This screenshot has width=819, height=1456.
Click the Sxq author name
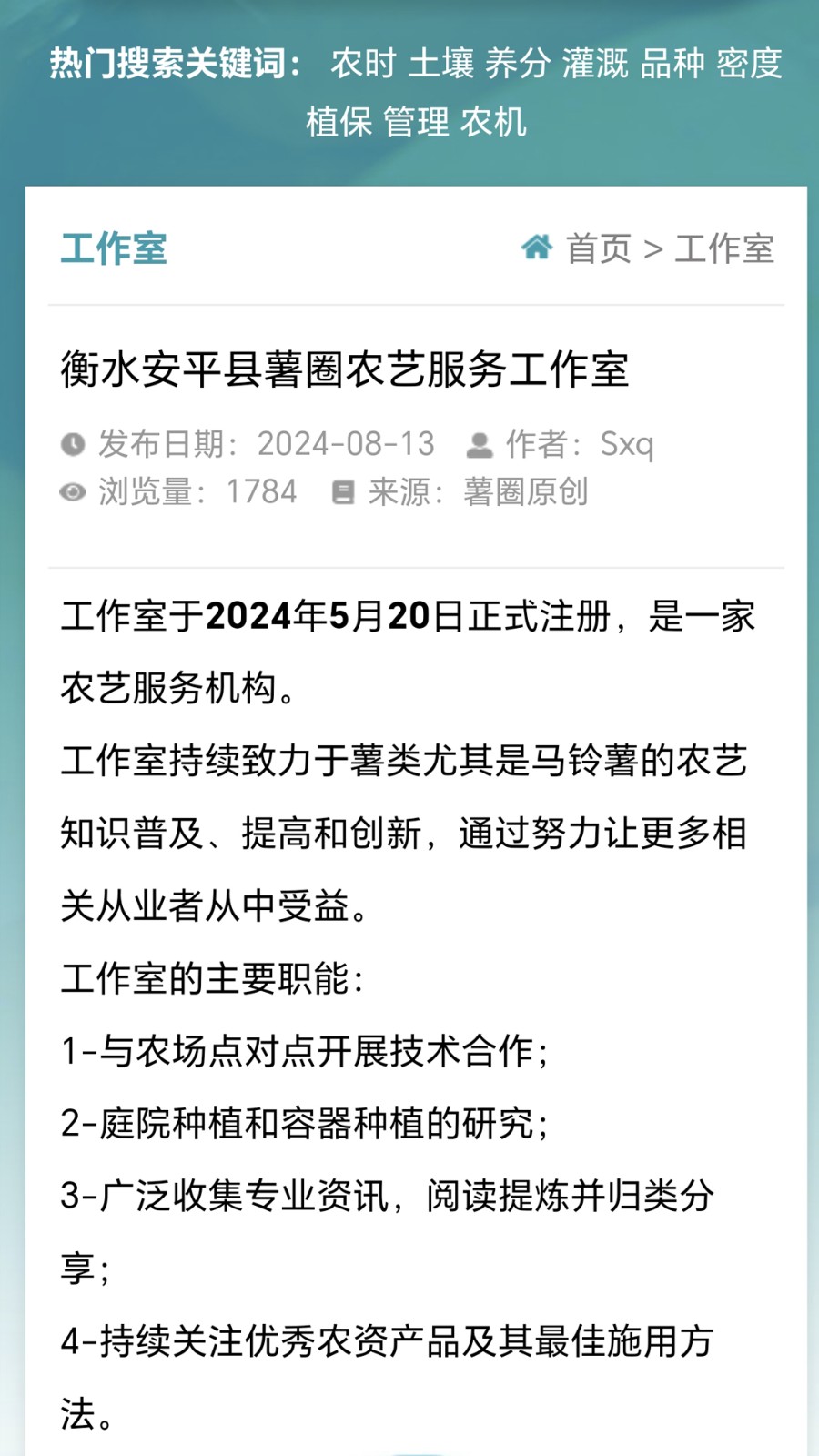630,446
